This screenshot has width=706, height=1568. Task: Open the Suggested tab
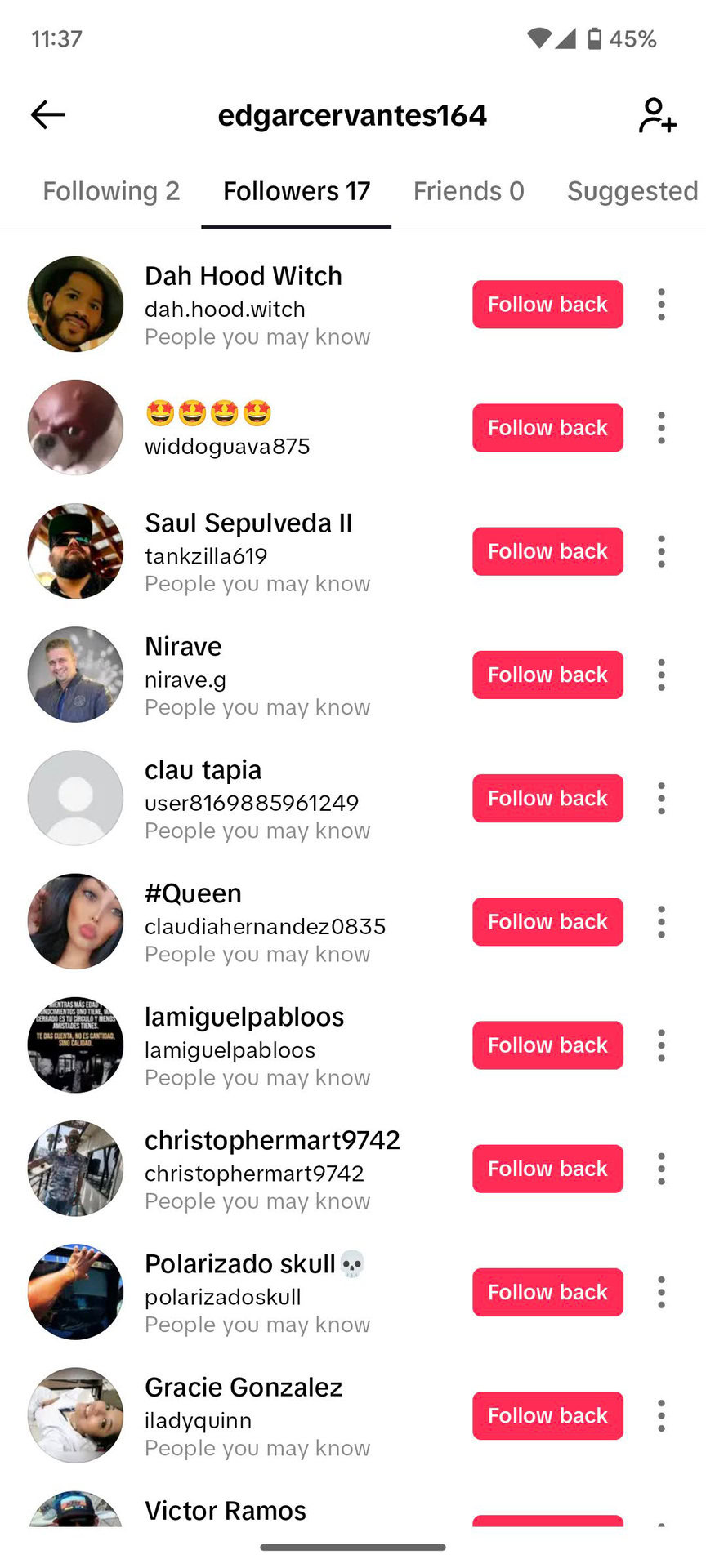[x=632, y=191]
